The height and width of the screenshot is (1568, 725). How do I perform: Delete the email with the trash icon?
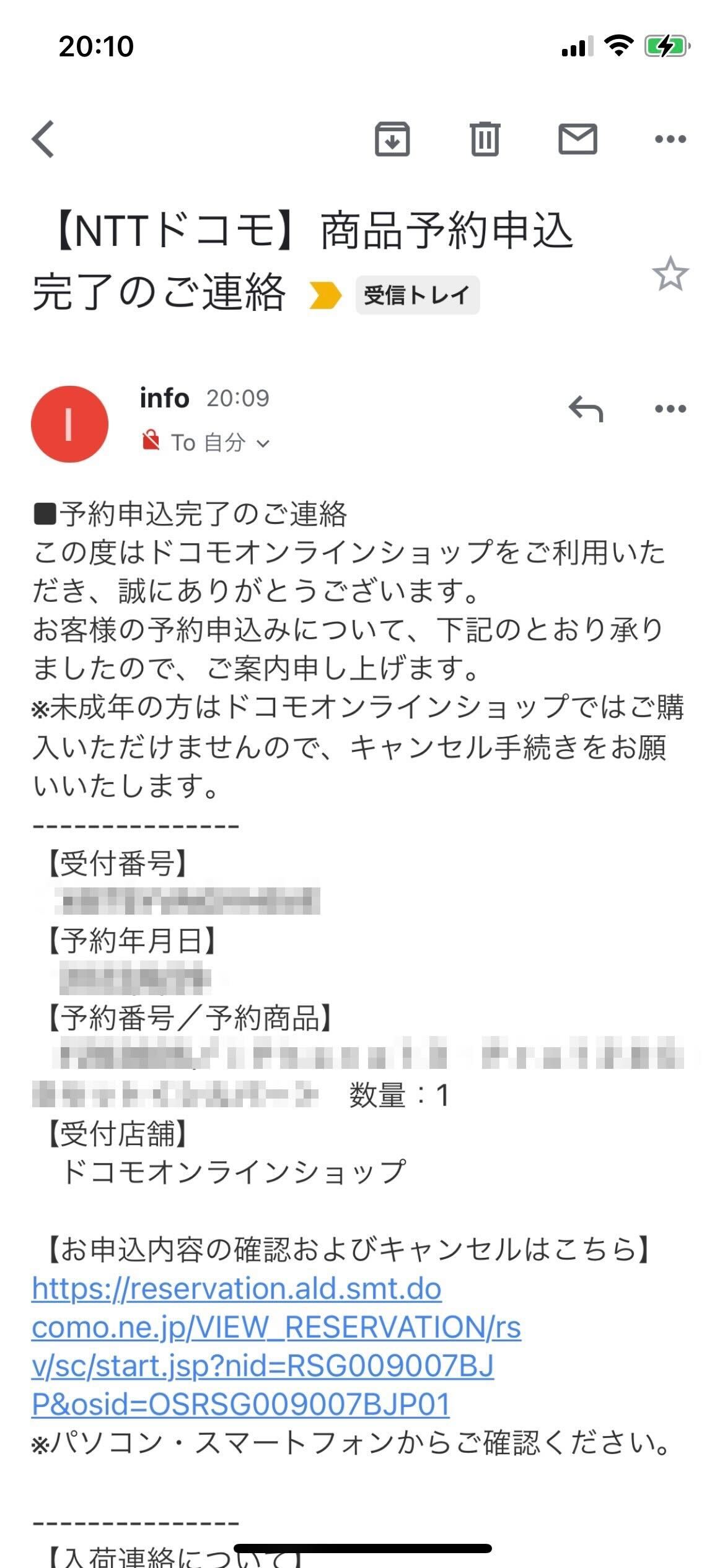[486, 139]
